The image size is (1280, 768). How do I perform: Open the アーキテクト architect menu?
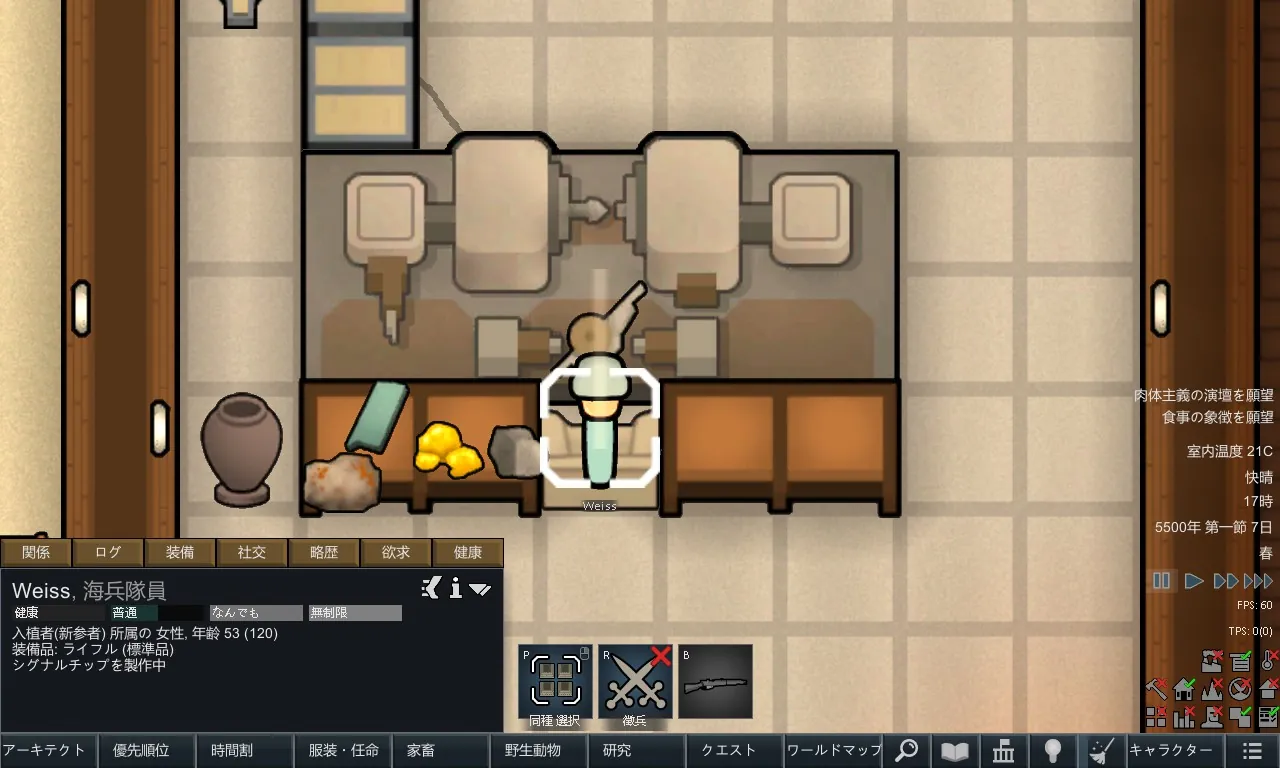(46, 750)
